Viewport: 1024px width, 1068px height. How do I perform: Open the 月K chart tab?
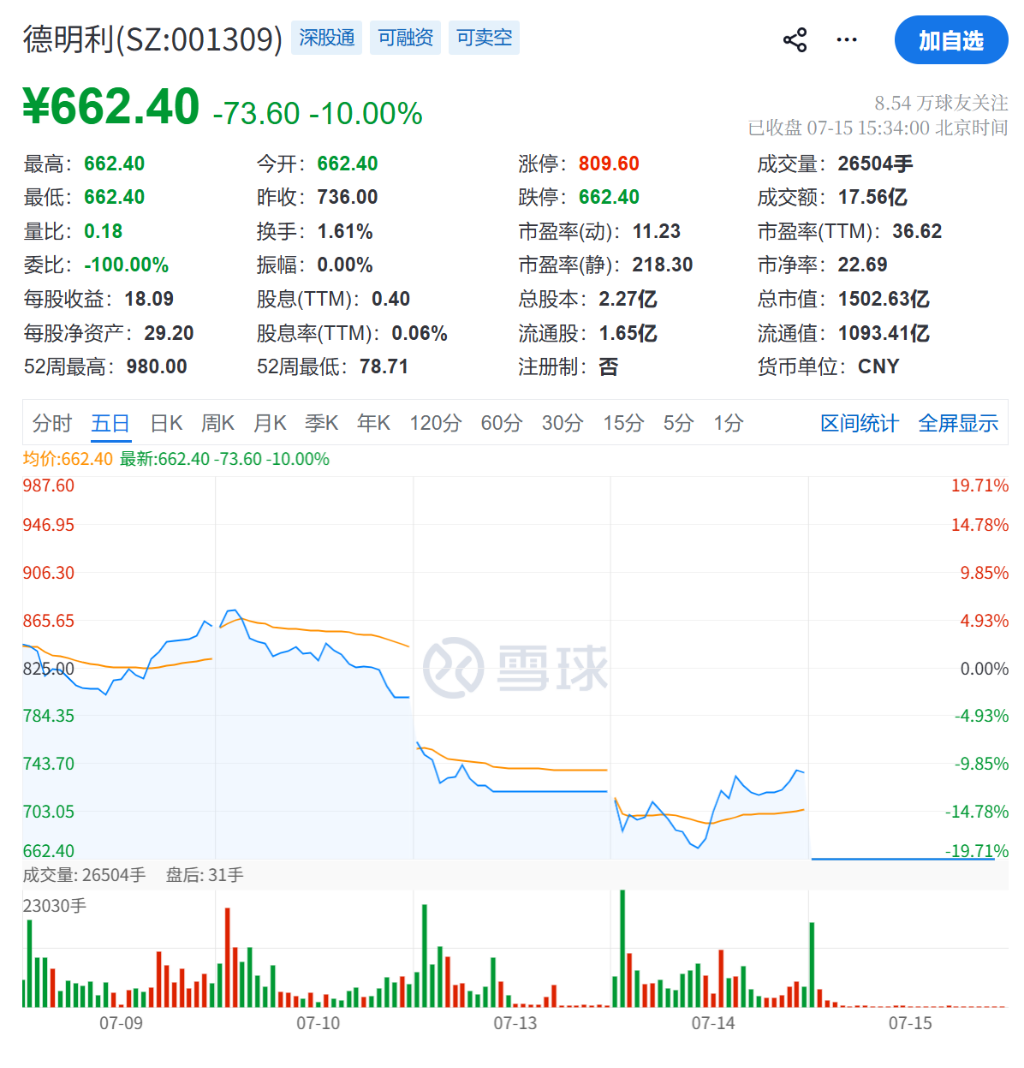point(270,423)
